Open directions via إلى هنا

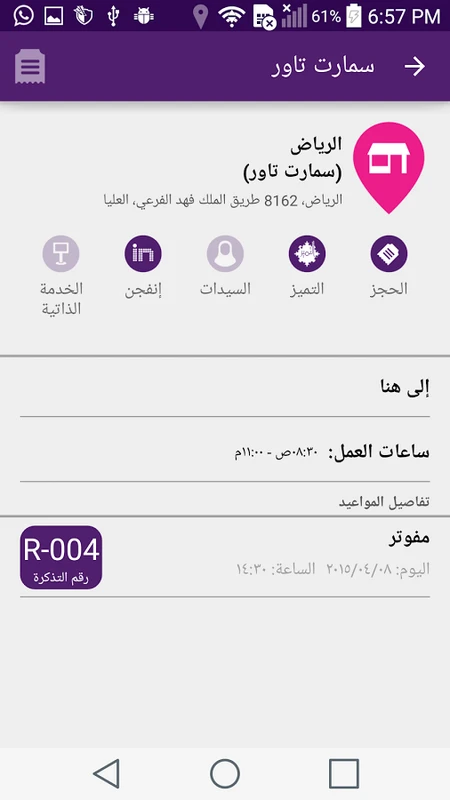pos(225,387)
